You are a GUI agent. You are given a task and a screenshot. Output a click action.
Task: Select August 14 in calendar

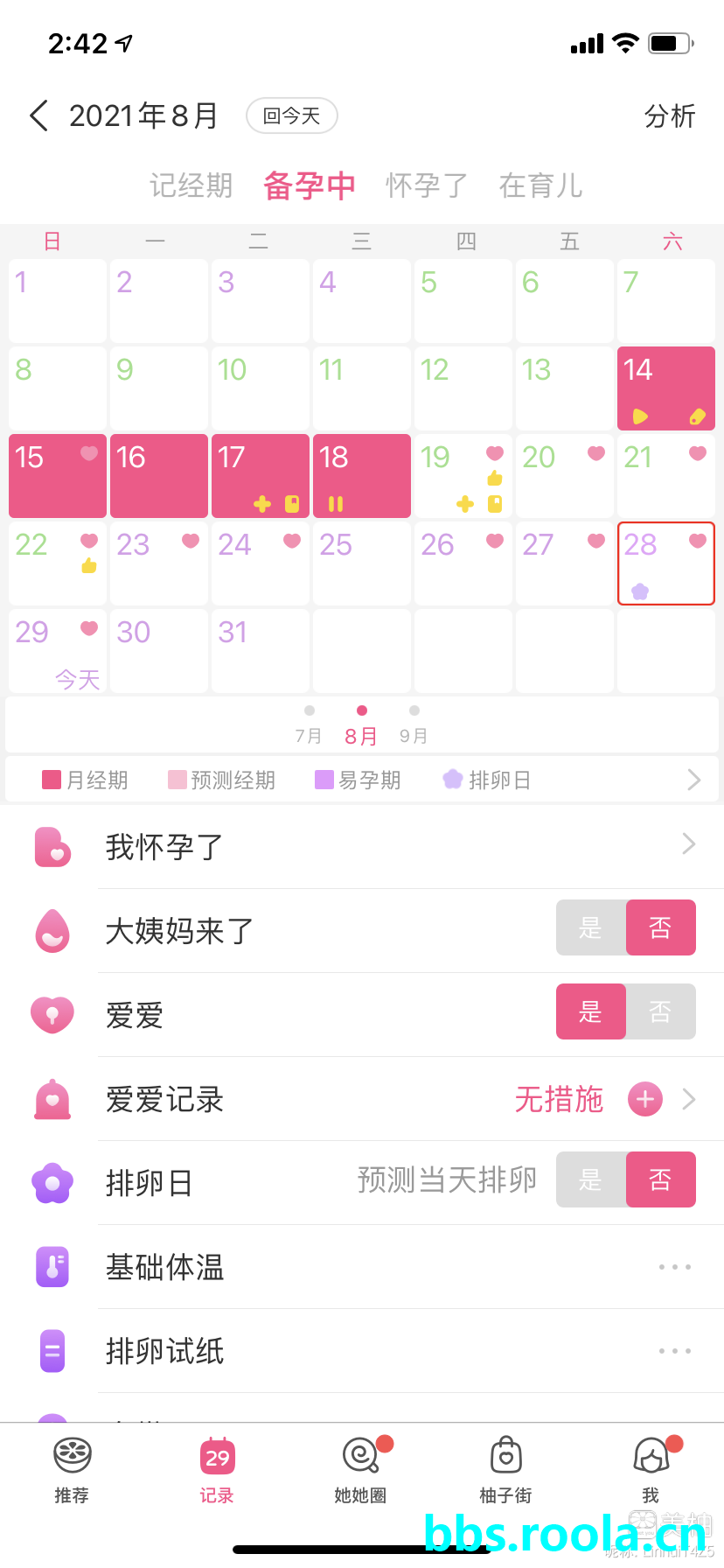[666, 388]
